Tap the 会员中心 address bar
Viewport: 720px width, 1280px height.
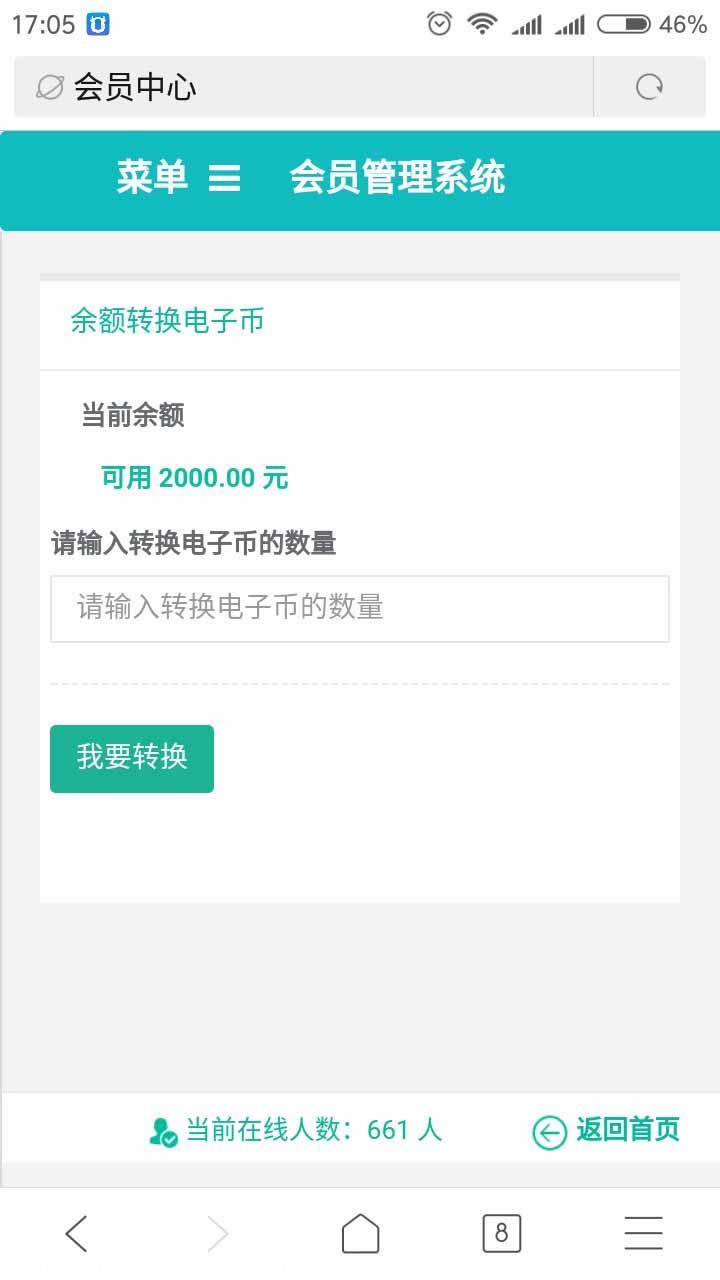coord(300,87)
